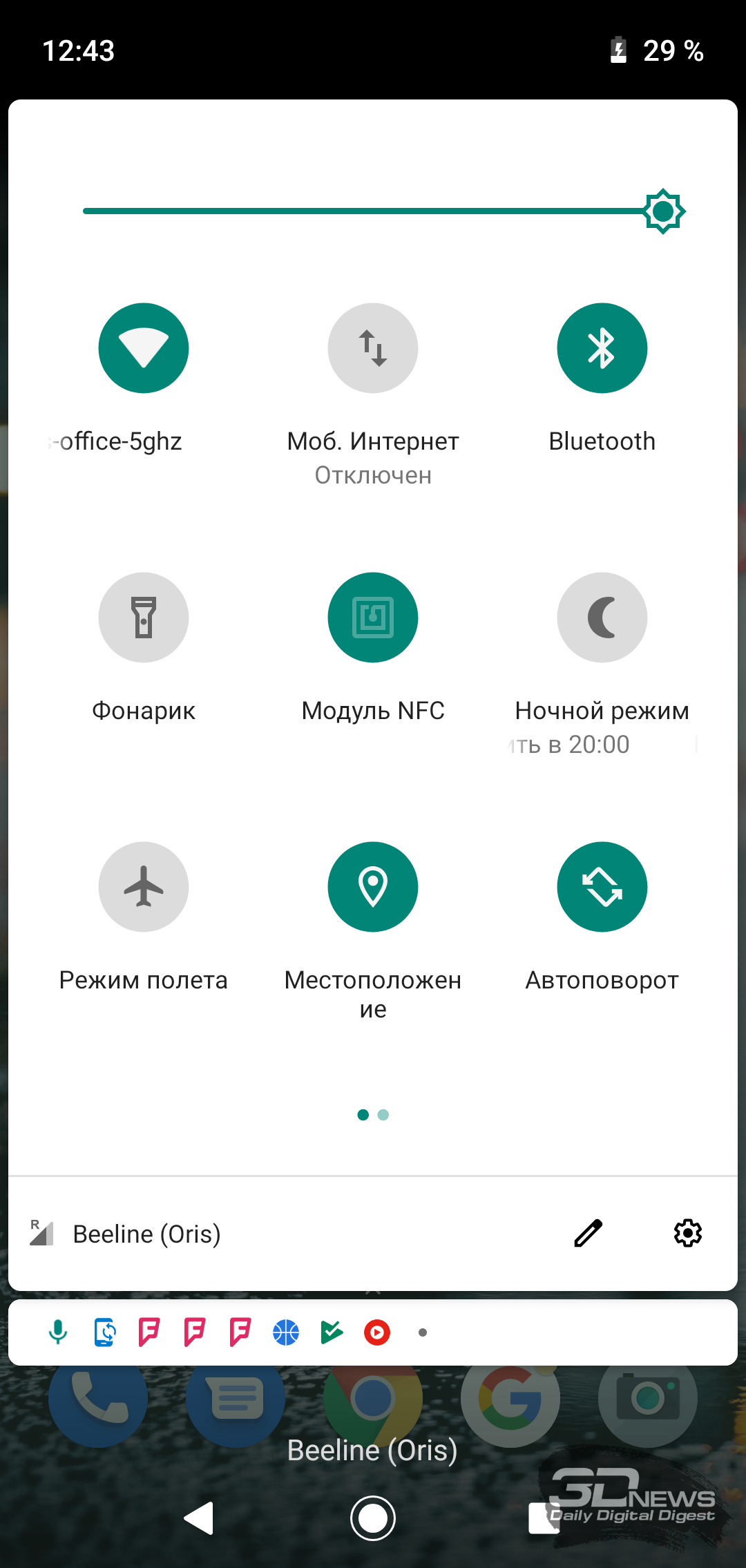Disable the Местоположение location tile
This screenshot has width=746, height=1568.
click(x=373, y=887)
